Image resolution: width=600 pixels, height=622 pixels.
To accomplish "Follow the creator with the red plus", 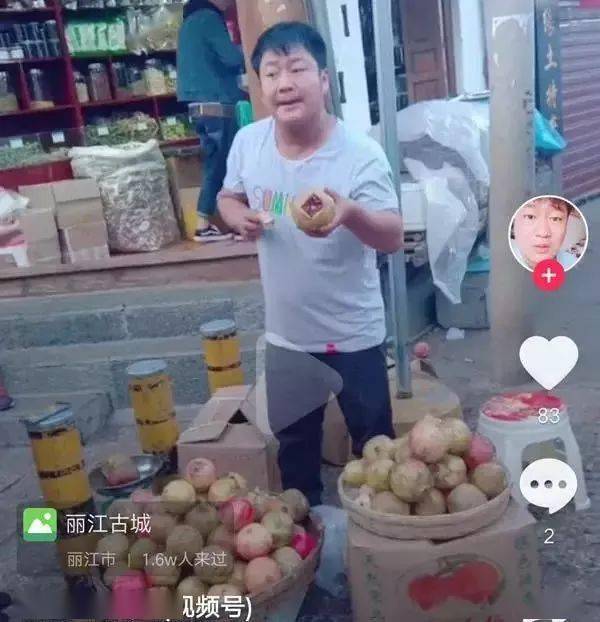I will (548, 275).
